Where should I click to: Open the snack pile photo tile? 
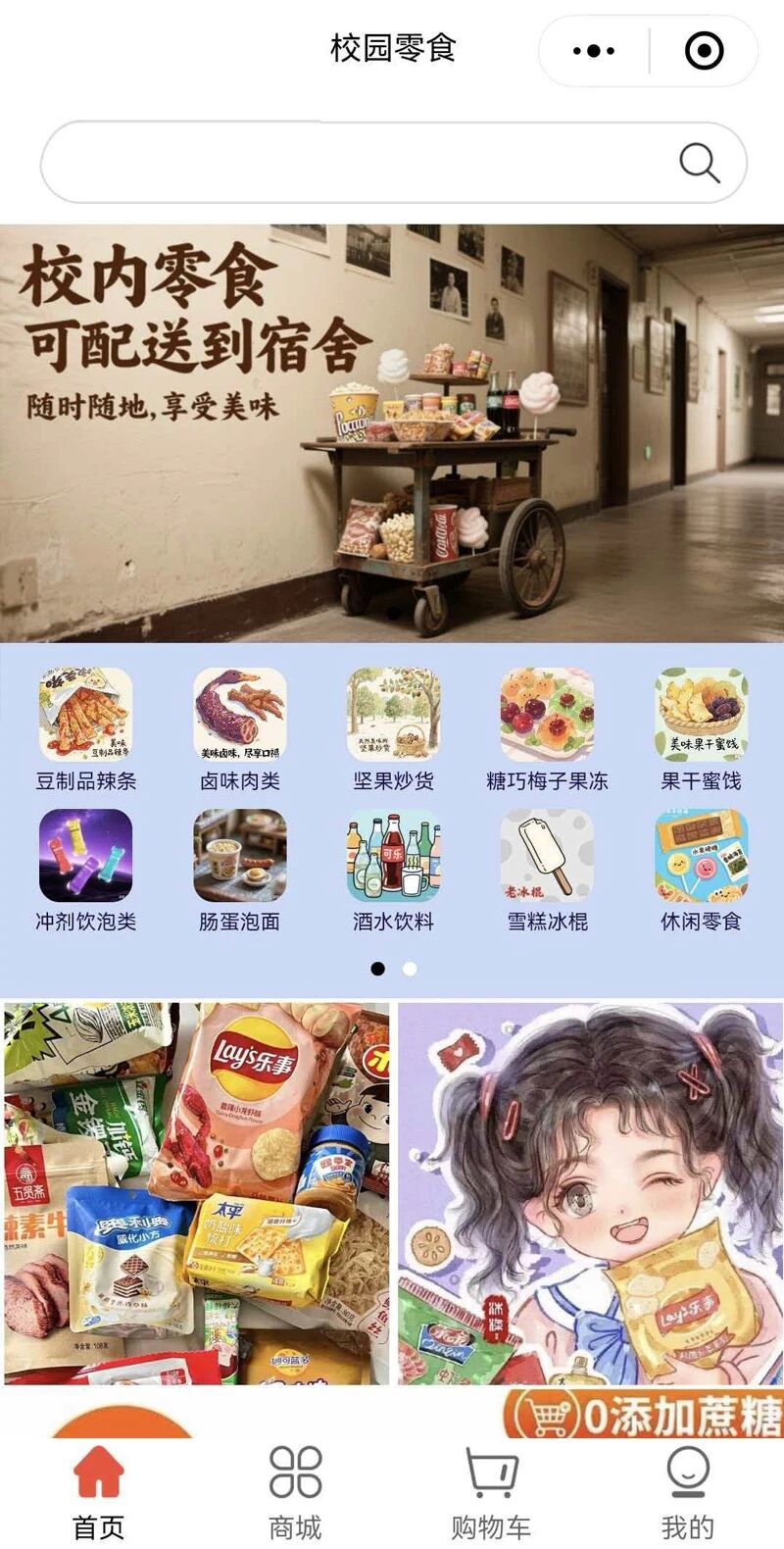pyautogui.click(x=196, y=1193)
